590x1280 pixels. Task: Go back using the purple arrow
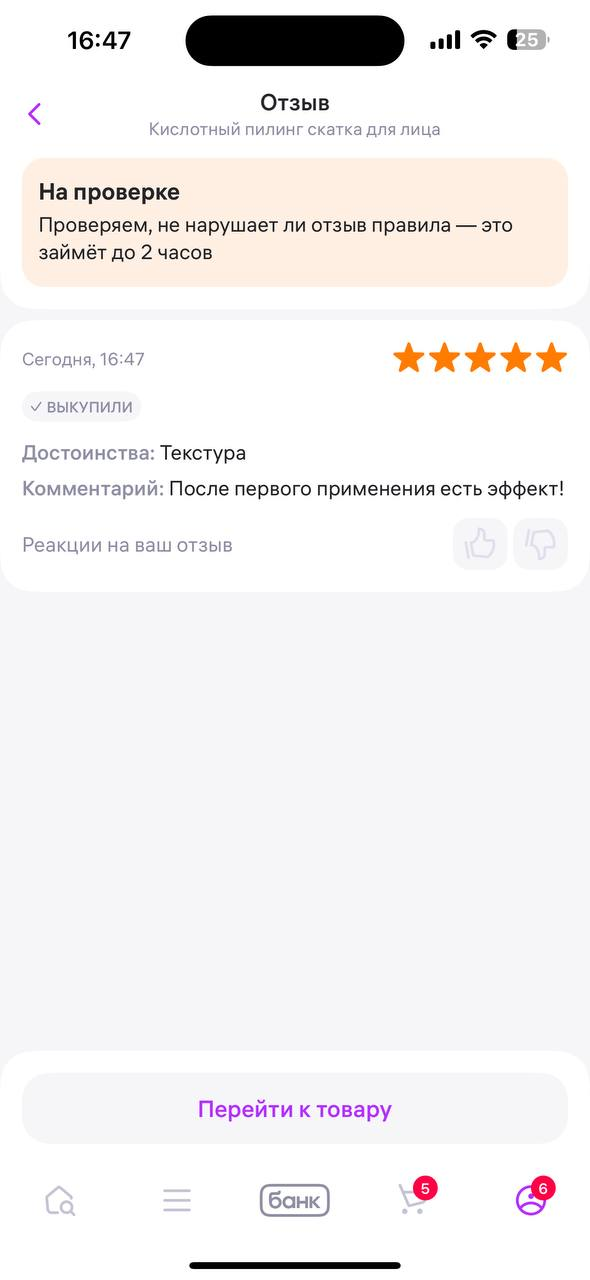[x=35, y=114]
